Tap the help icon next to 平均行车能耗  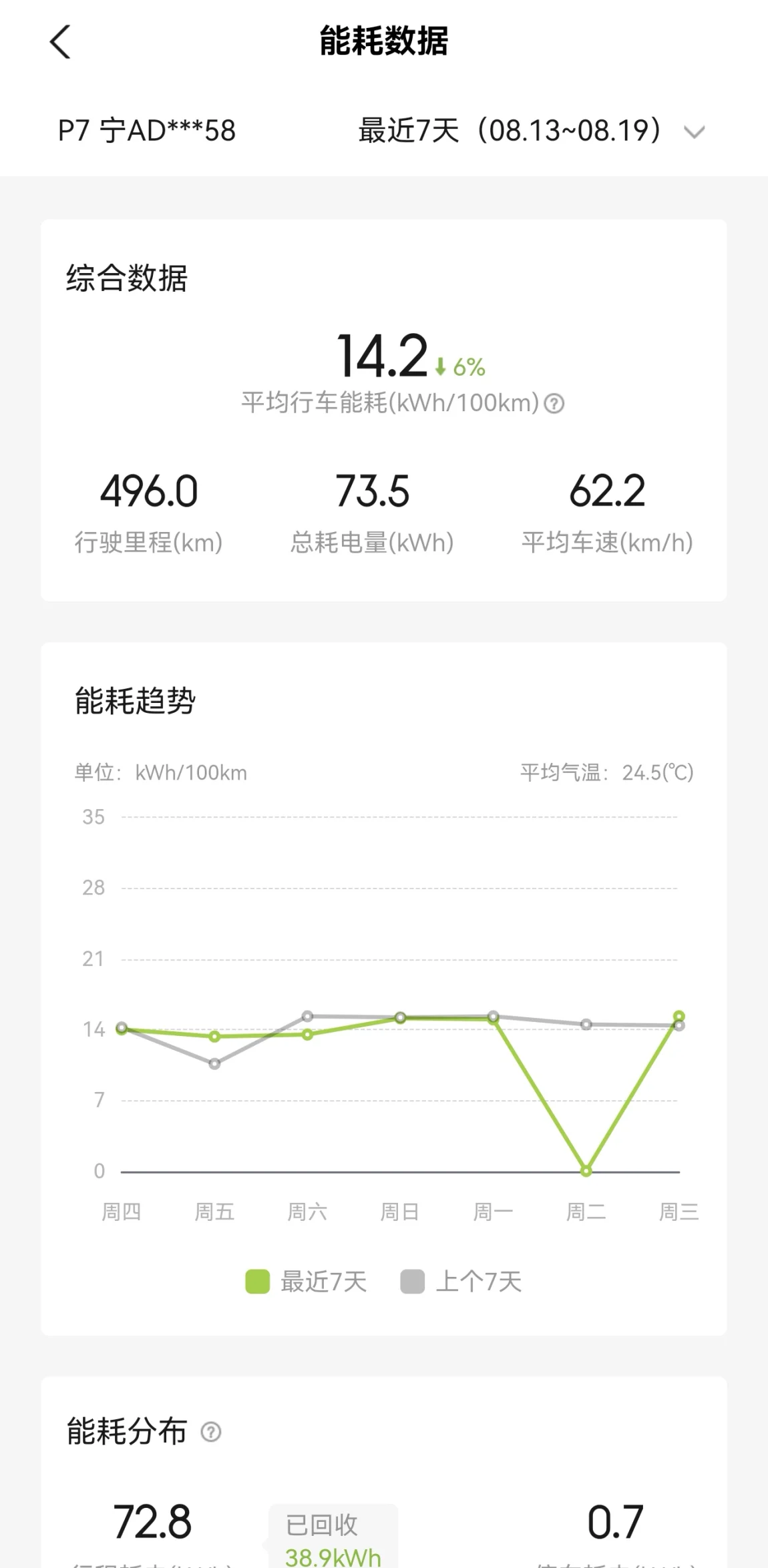(x=554, y=403)
